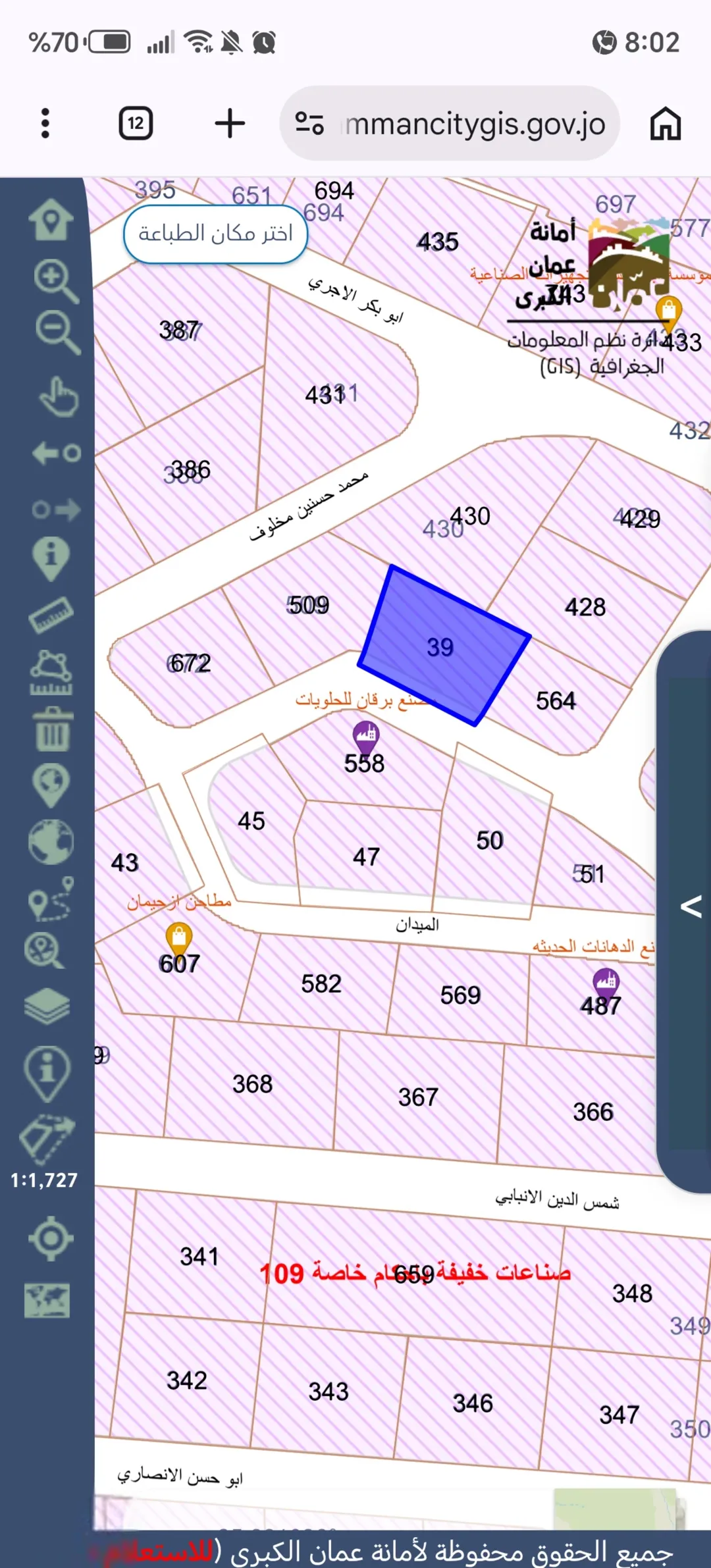Tap the اختر مكان الطباعة button
The width and height of the screenshot is (711, 1568).
[x=216, y=234]
